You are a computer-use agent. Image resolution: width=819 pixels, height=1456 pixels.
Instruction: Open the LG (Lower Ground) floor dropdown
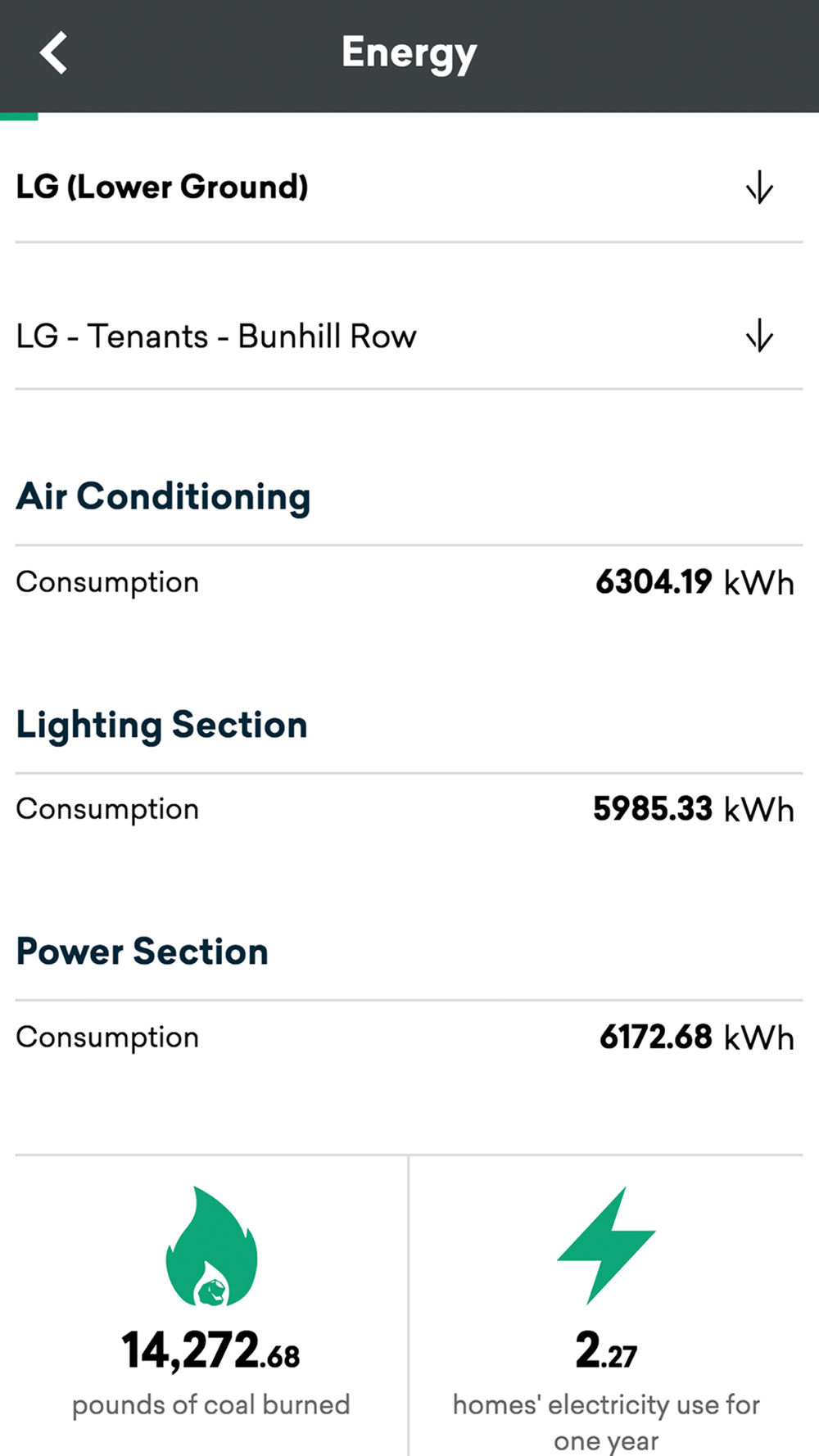pyautogui.click(x=409, y=188)
